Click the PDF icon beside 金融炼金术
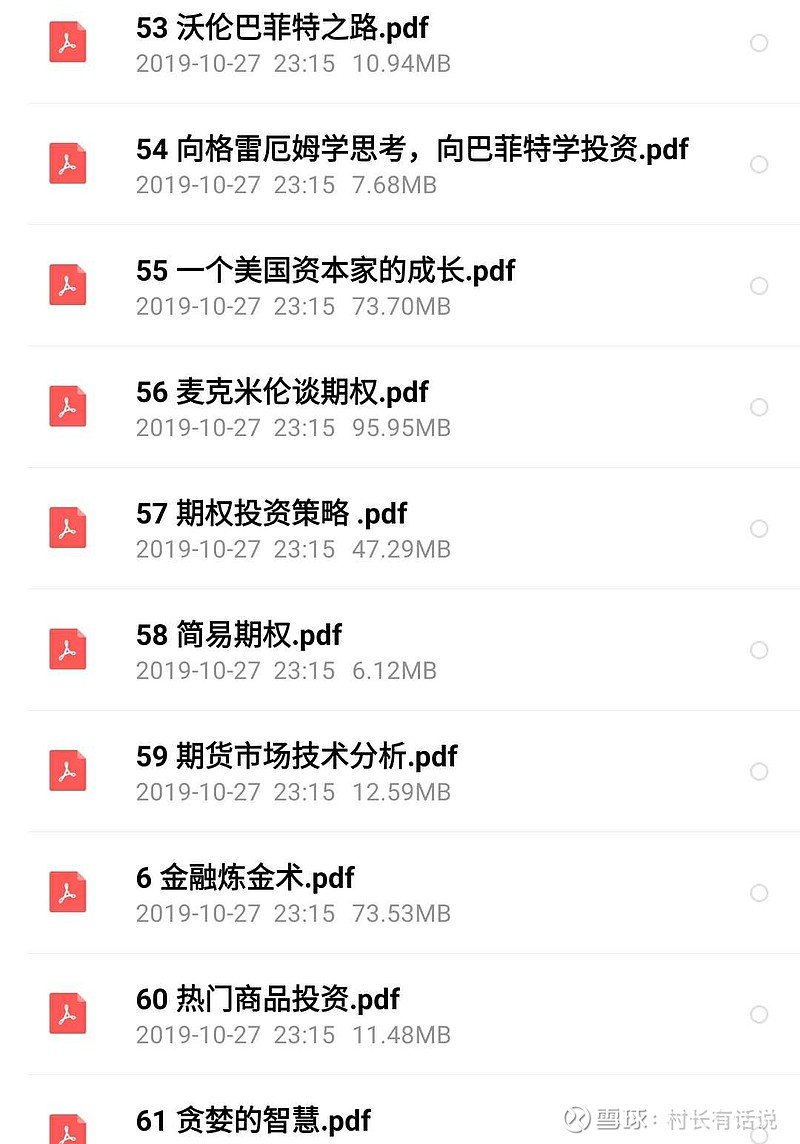 pyautogui.click(x=66, y=892)
